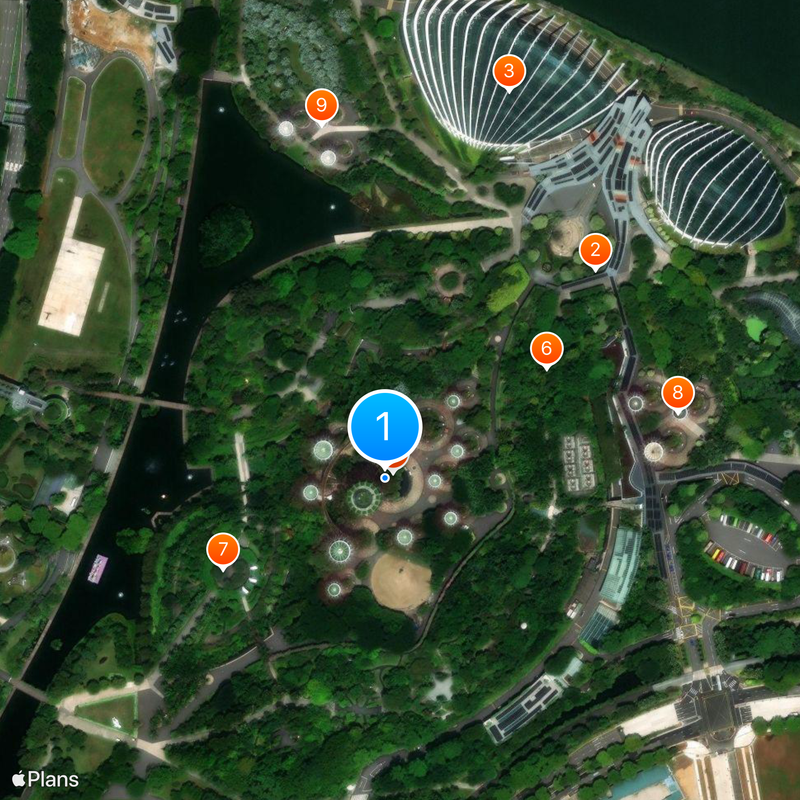This screenshot has width=800, height=800.
Task: Select map pin number 6
Action: click(546, 348)
